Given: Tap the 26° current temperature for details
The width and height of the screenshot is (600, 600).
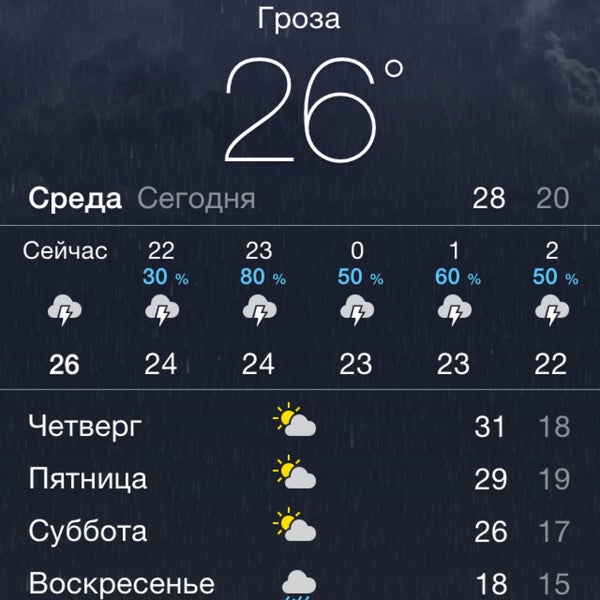Looking at the screenshot, I should click(304, 112).
